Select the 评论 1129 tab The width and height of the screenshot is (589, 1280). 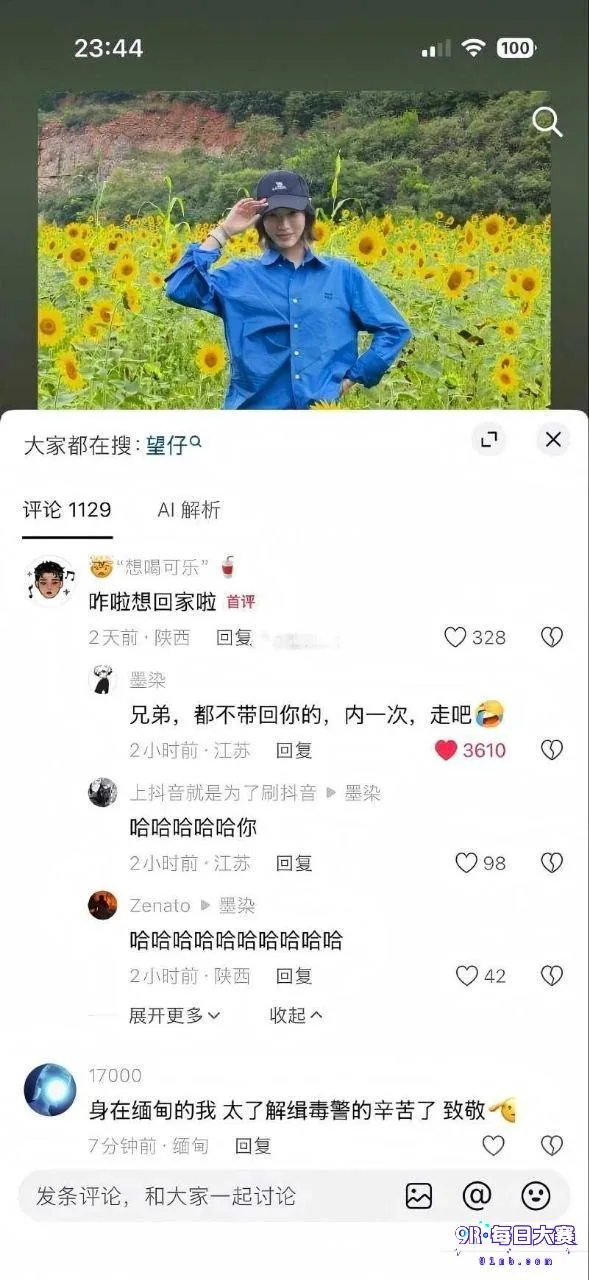coord(67,509)
